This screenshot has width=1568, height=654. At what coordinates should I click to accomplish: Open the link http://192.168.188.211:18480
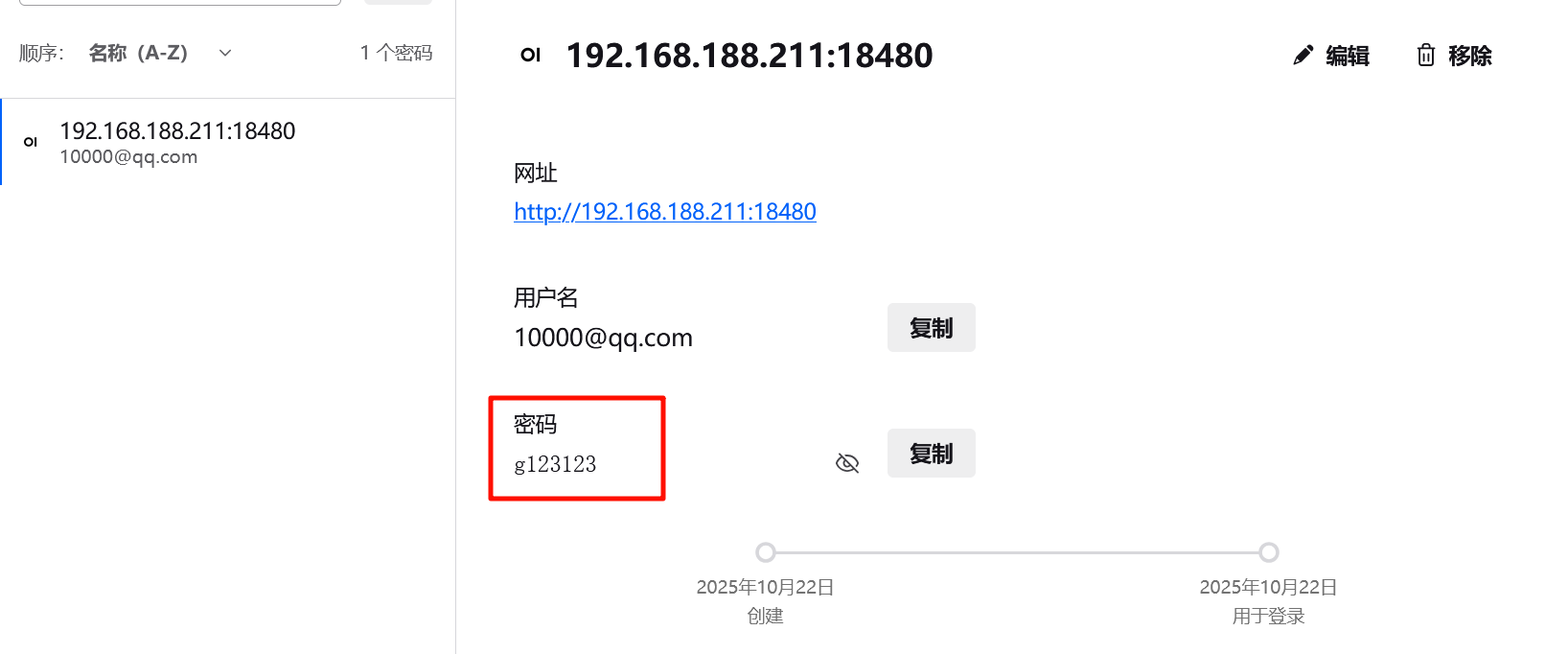[664, 212]
